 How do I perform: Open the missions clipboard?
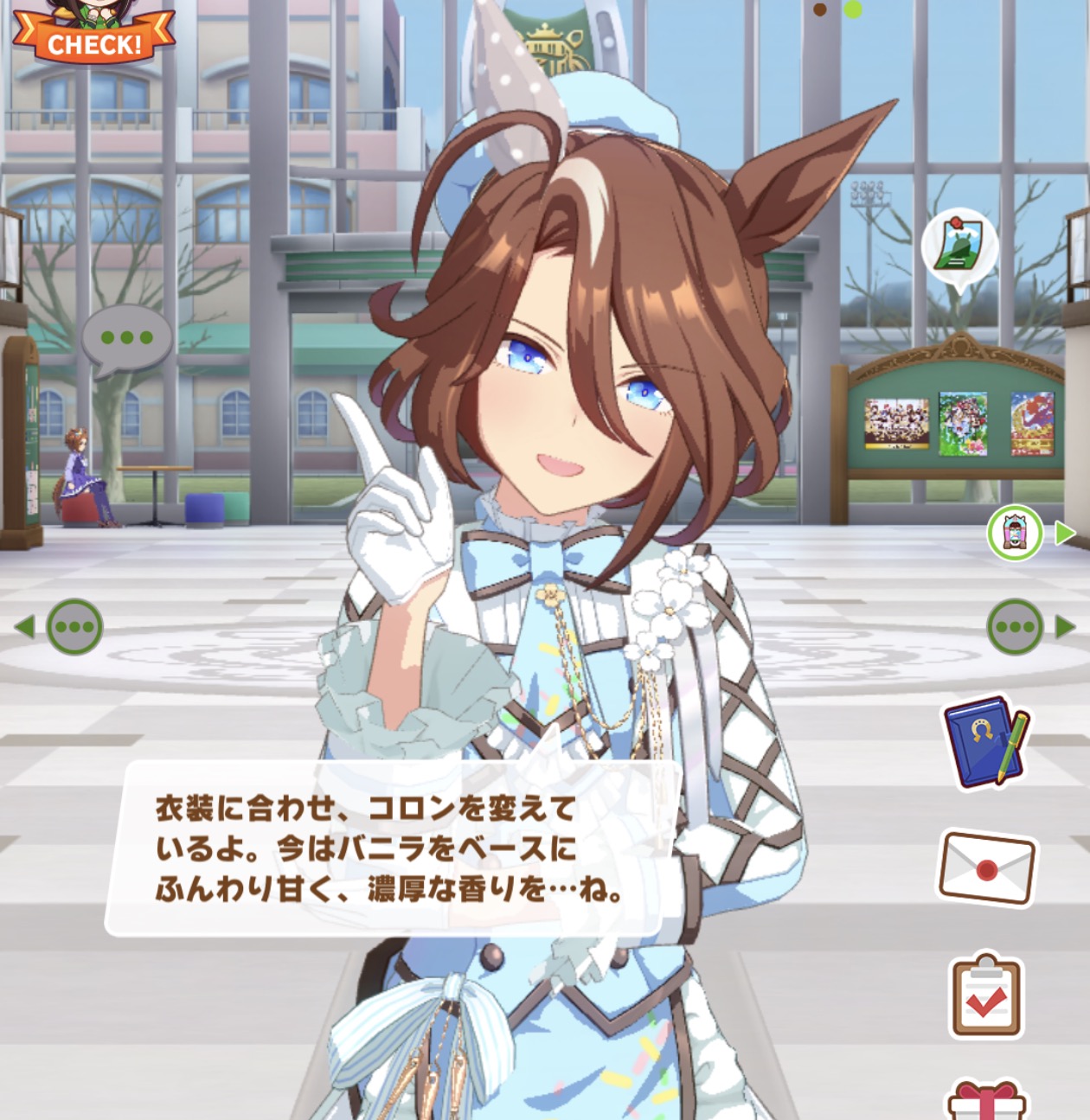(x=987, y=997)
